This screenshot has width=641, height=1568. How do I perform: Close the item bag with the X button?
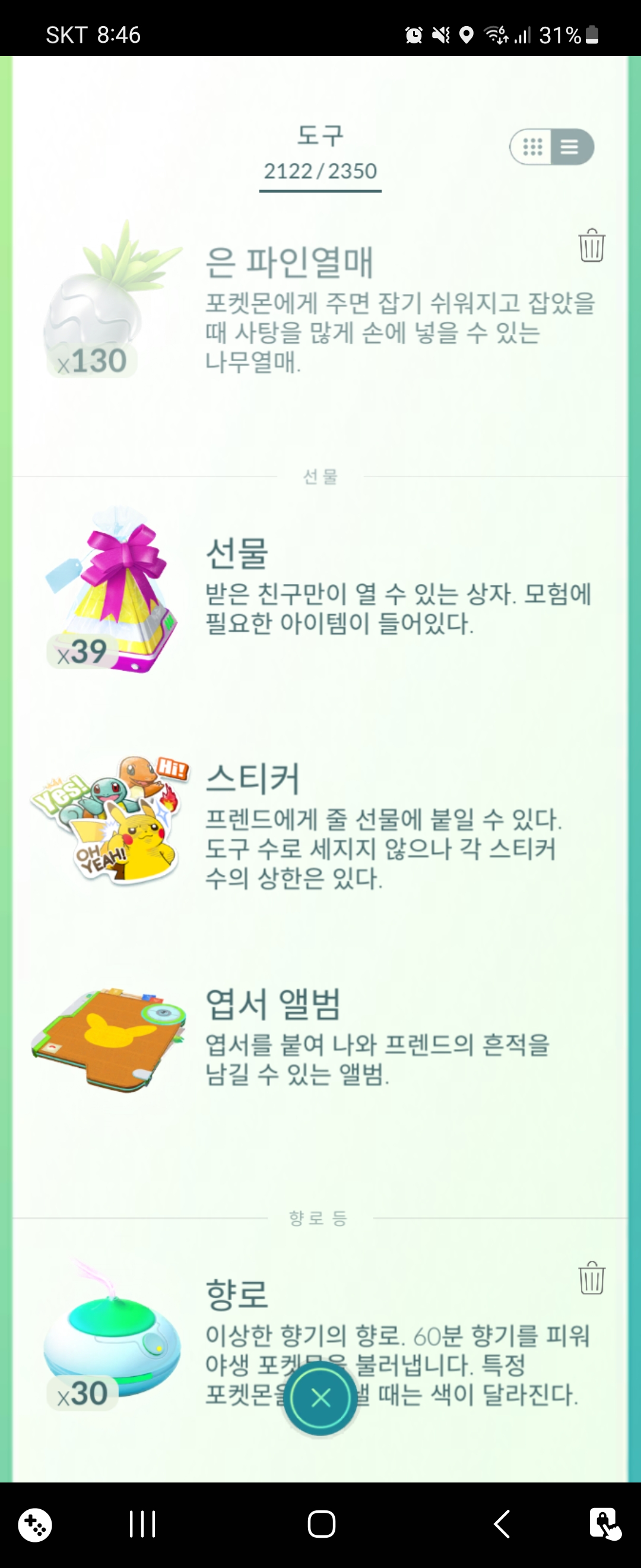[320, 1398]
